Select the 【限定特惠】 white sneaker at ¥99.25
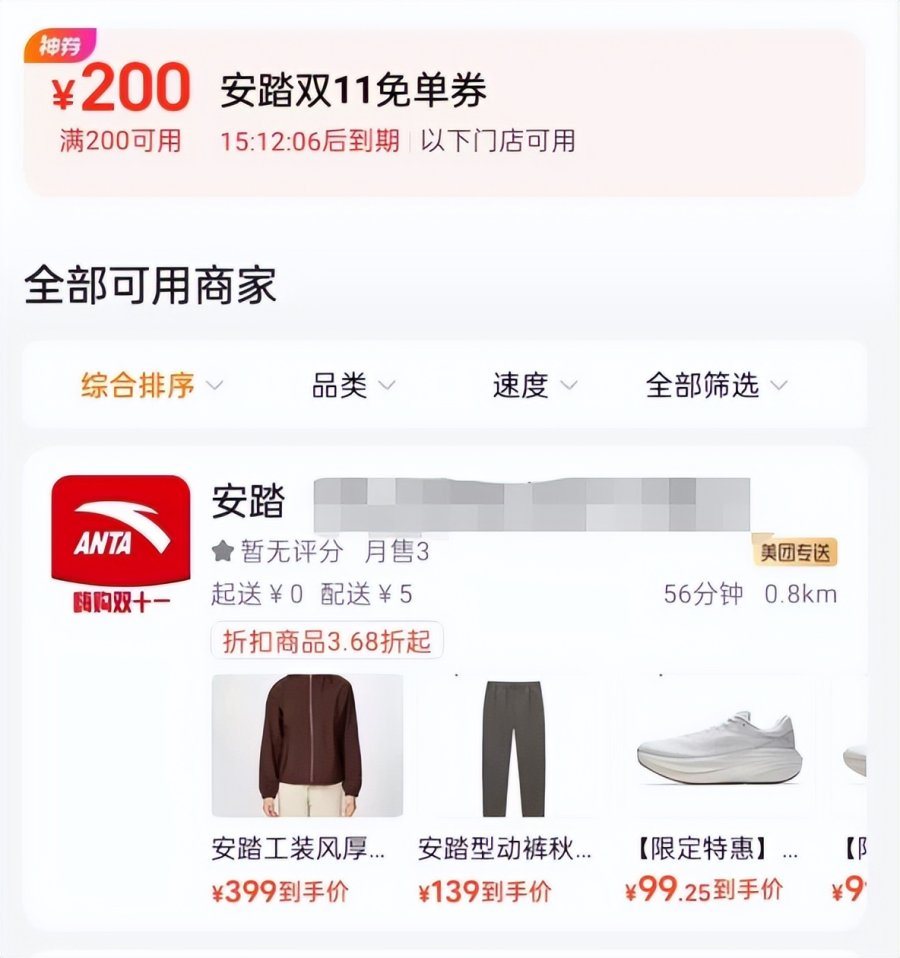Screen dimensions: 900x958 pyautogui.click(x=718, y=746)
